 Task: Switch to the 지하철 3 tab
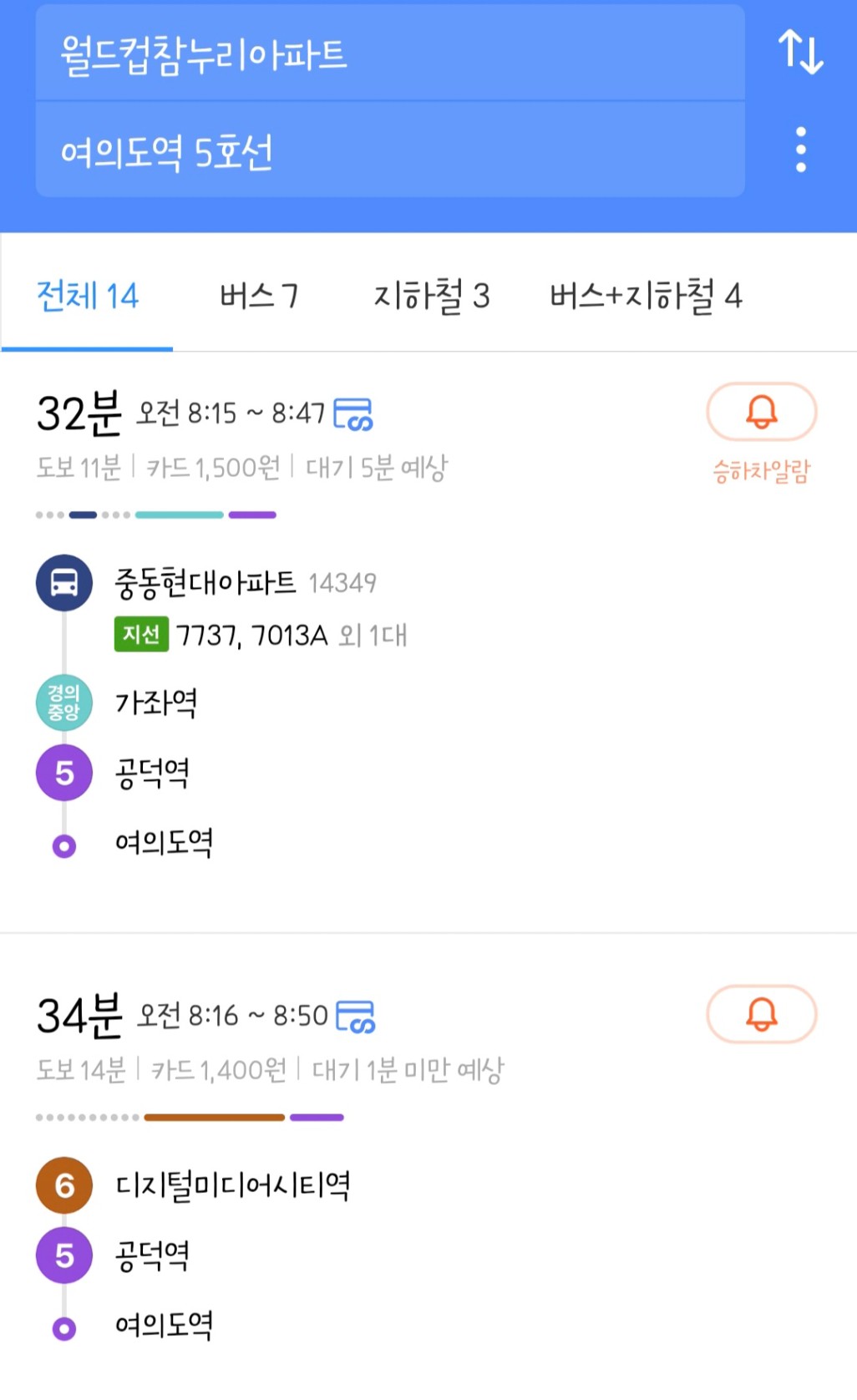(431, 297)
